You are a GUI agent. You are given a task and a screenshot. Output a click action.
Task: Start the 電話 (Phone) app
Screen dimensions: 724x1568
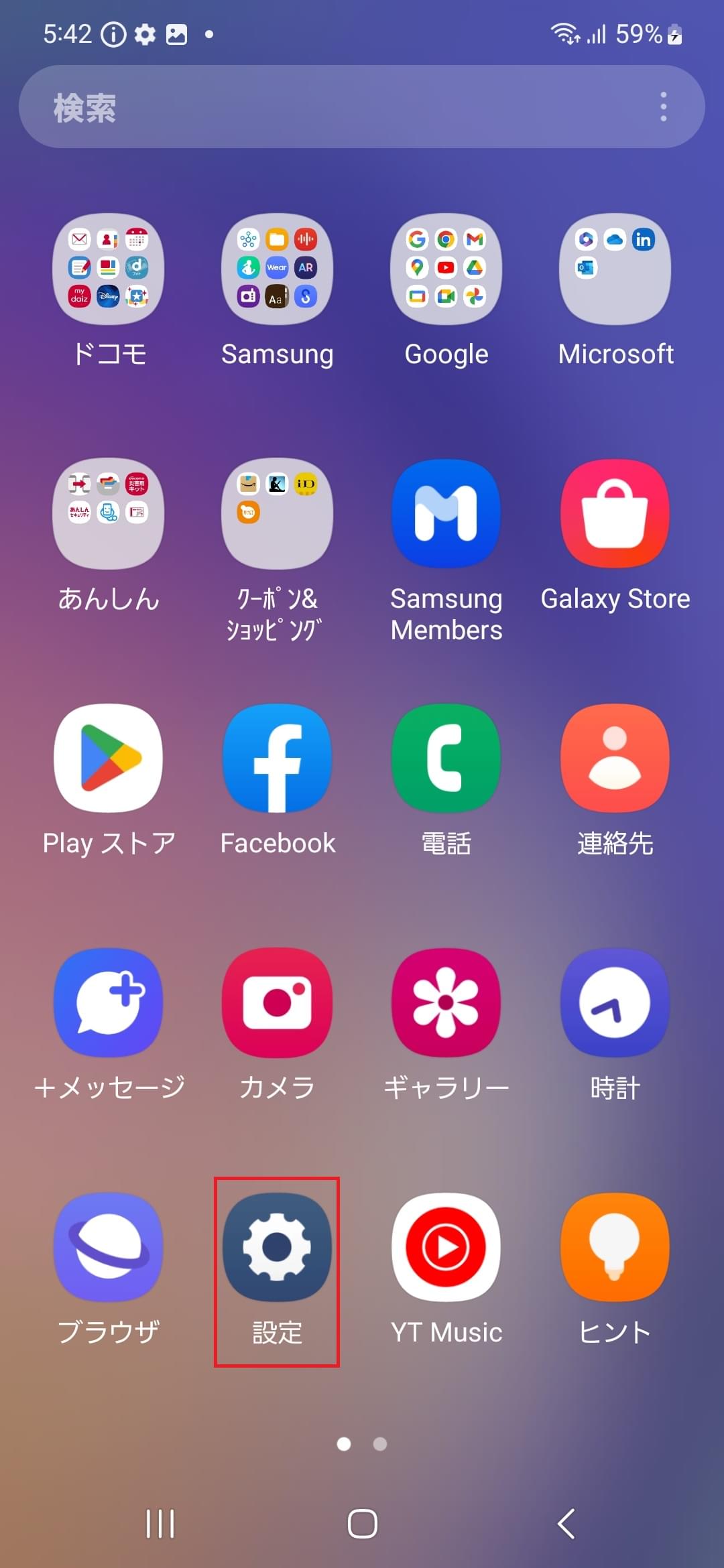coord(446,757)
